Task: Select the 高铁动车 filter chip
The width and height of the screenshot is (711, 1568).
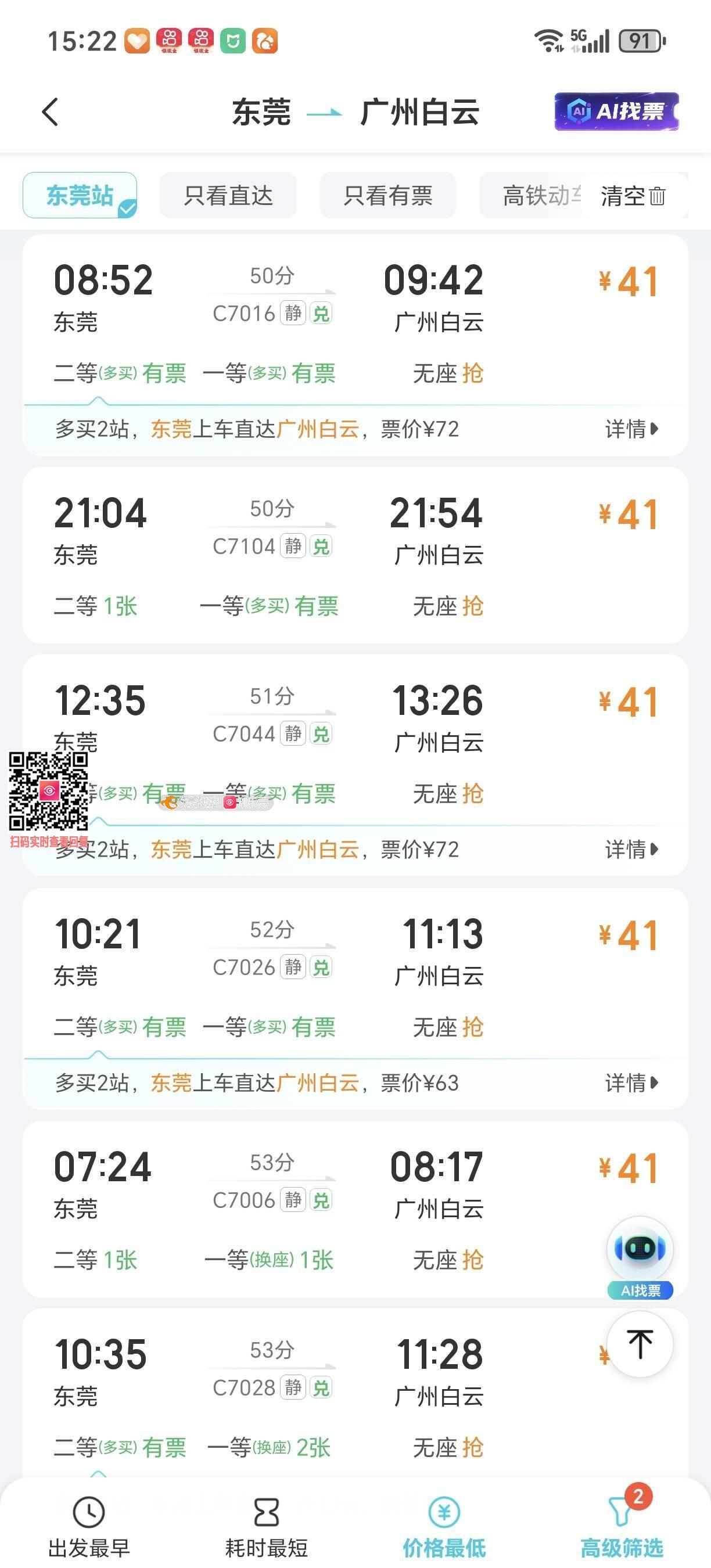Action: [x=536, y=195]
